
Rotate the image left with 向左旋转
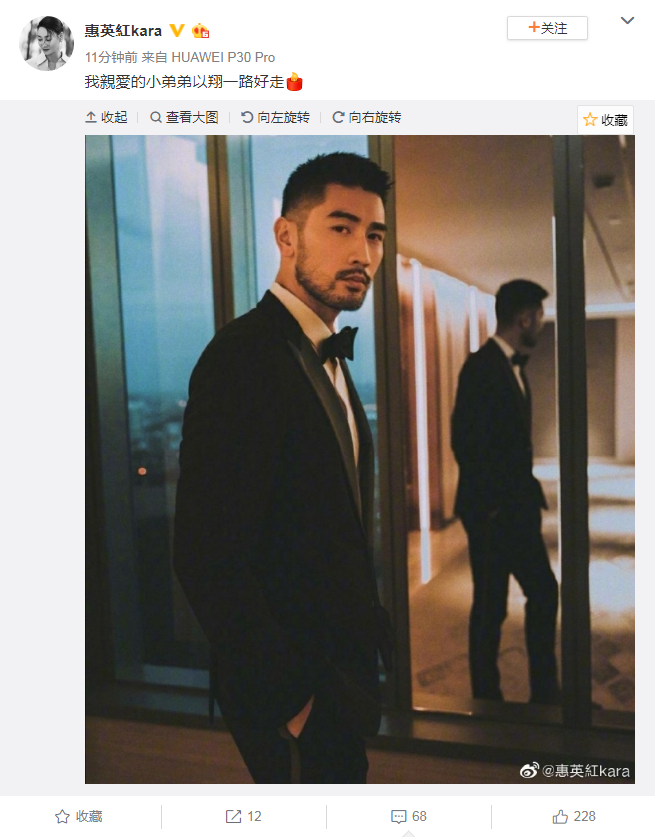pyautogui.click(x=275, y=117)
